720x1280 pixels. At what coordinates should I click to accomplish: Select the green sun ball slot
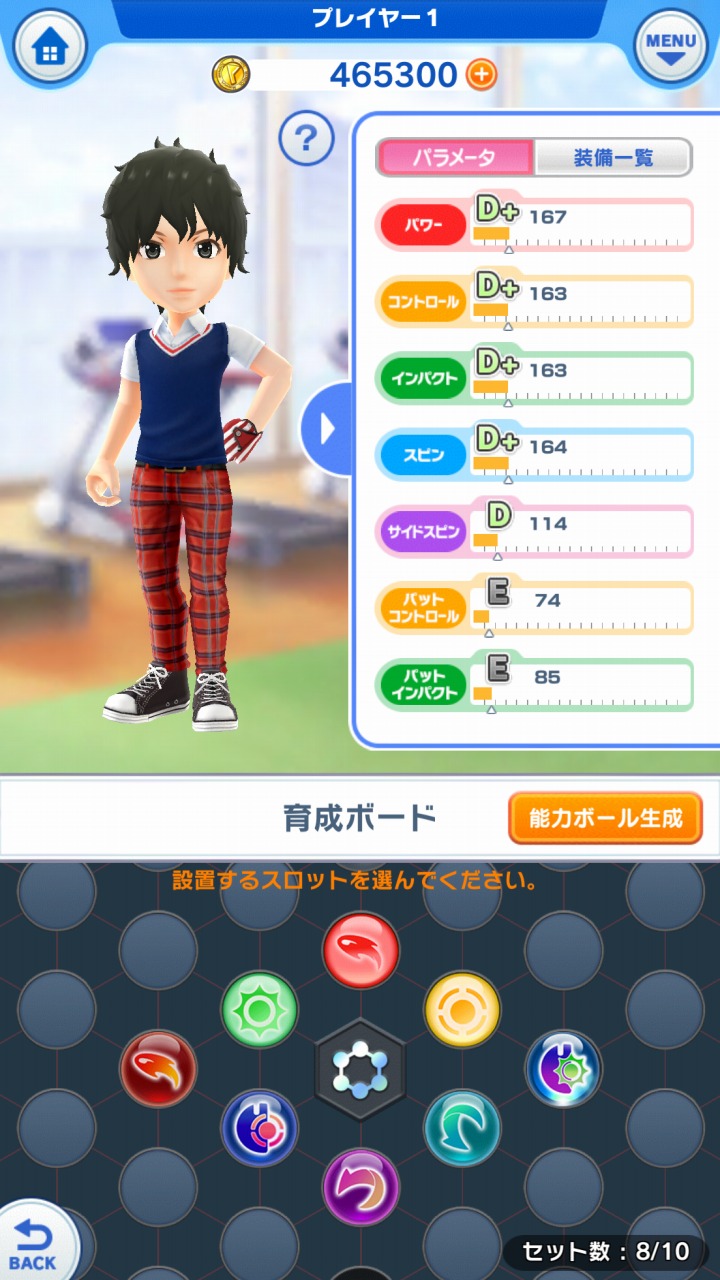259,1009
